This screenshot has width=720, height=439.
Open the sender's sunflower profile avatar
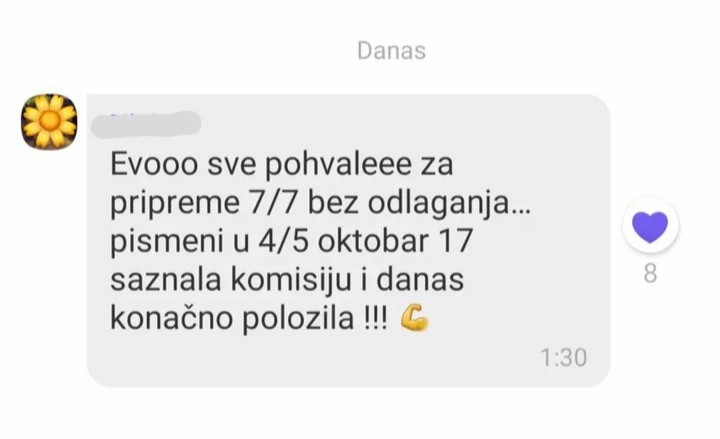(x=50, y=123)
